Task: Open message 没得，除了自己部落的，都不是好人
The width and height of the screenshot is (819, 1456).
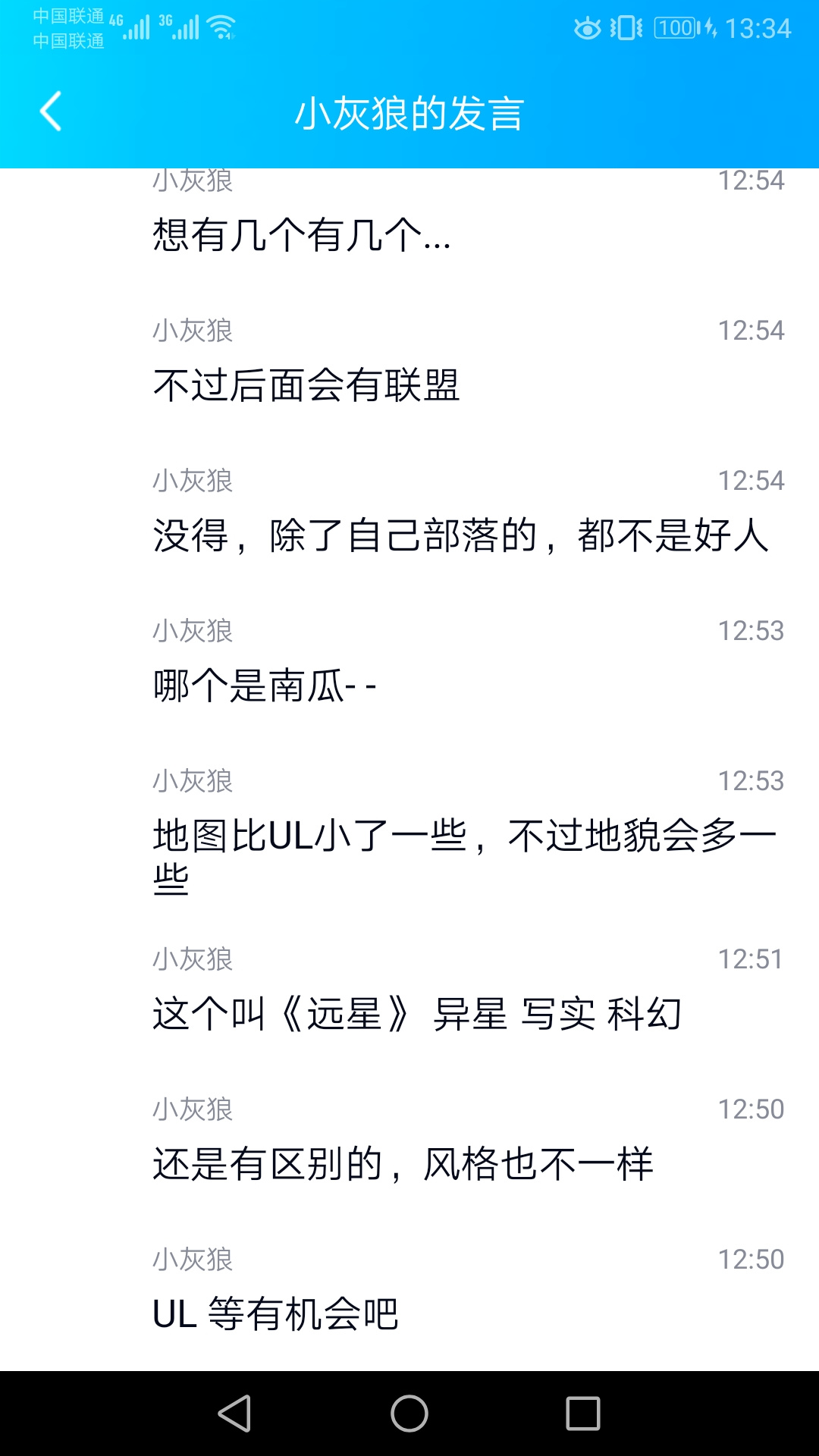Action: (x=409, y=513)
